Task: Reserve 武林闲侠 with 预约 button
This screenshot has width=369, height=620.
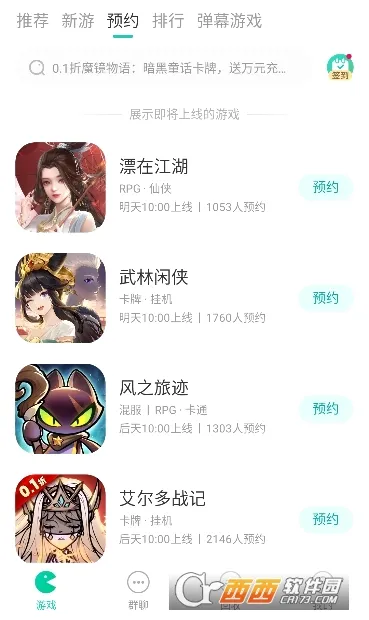Action: point(325,298)
